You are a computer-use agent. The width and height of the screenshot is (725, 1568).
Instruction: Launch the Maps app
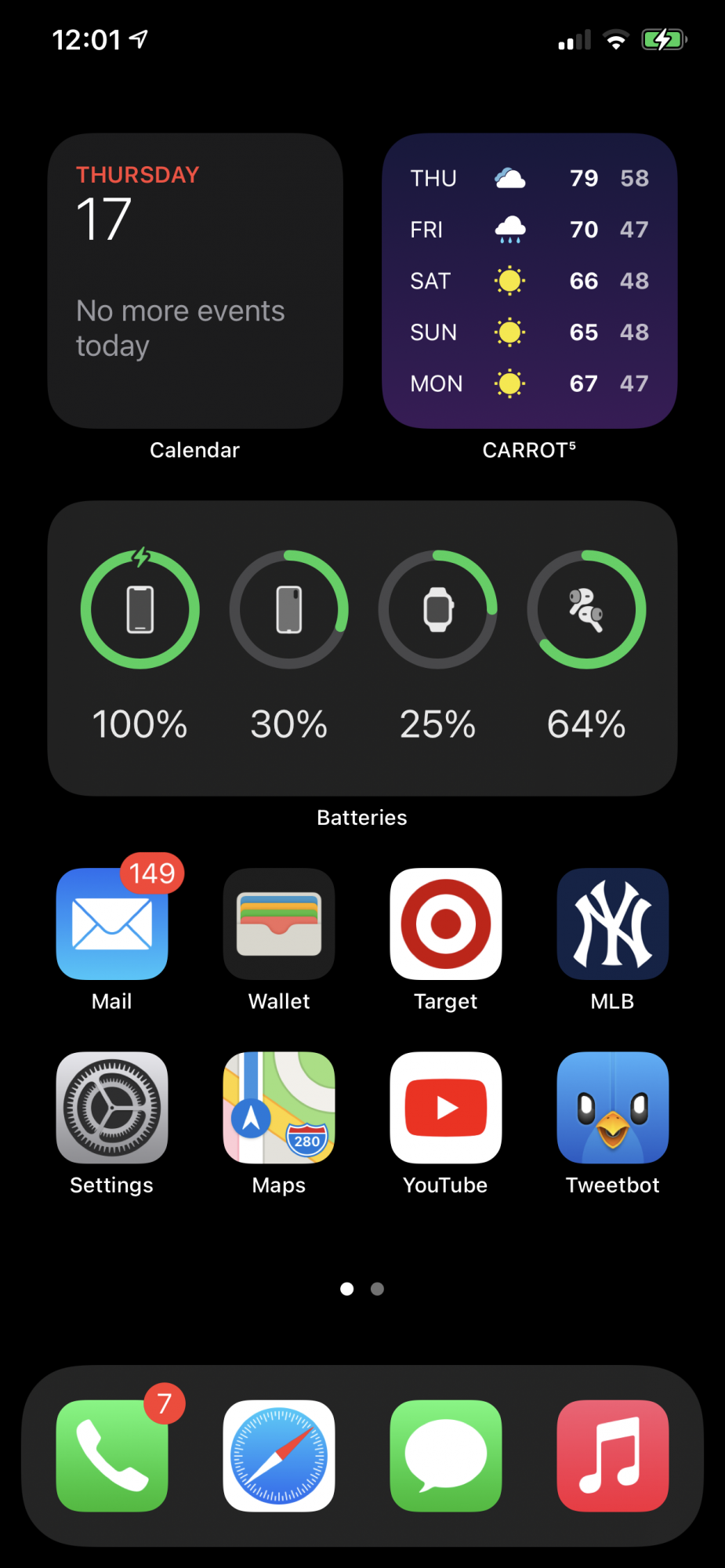(279, 1107)
